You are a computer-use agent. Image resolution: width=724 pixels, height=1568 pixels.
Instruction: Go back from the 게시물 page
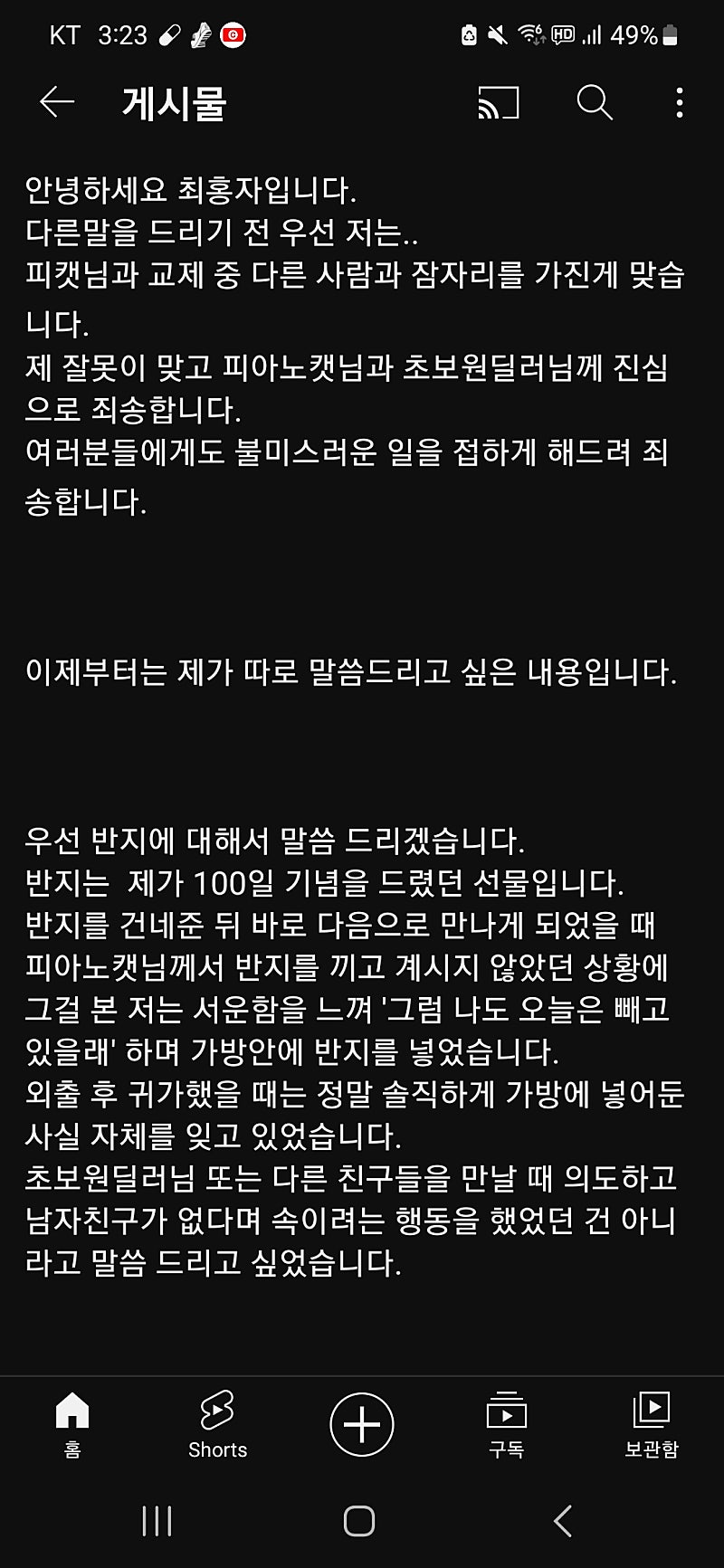pos(56,102)
